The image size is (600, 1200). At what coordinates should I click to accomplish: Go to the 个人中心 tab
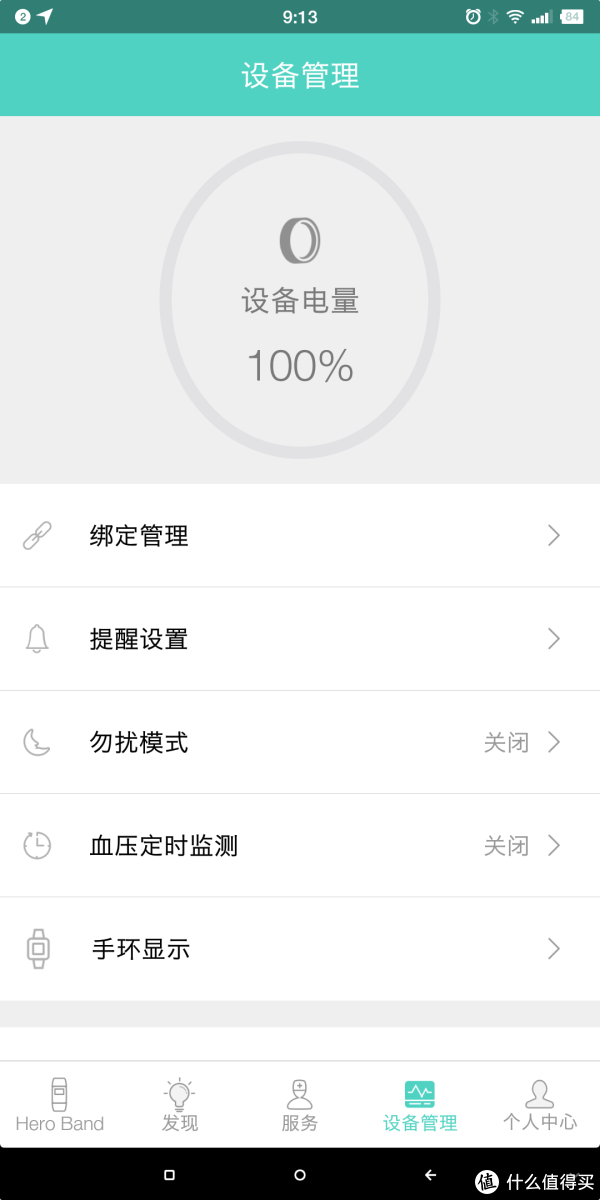(x=540, y=1105)
